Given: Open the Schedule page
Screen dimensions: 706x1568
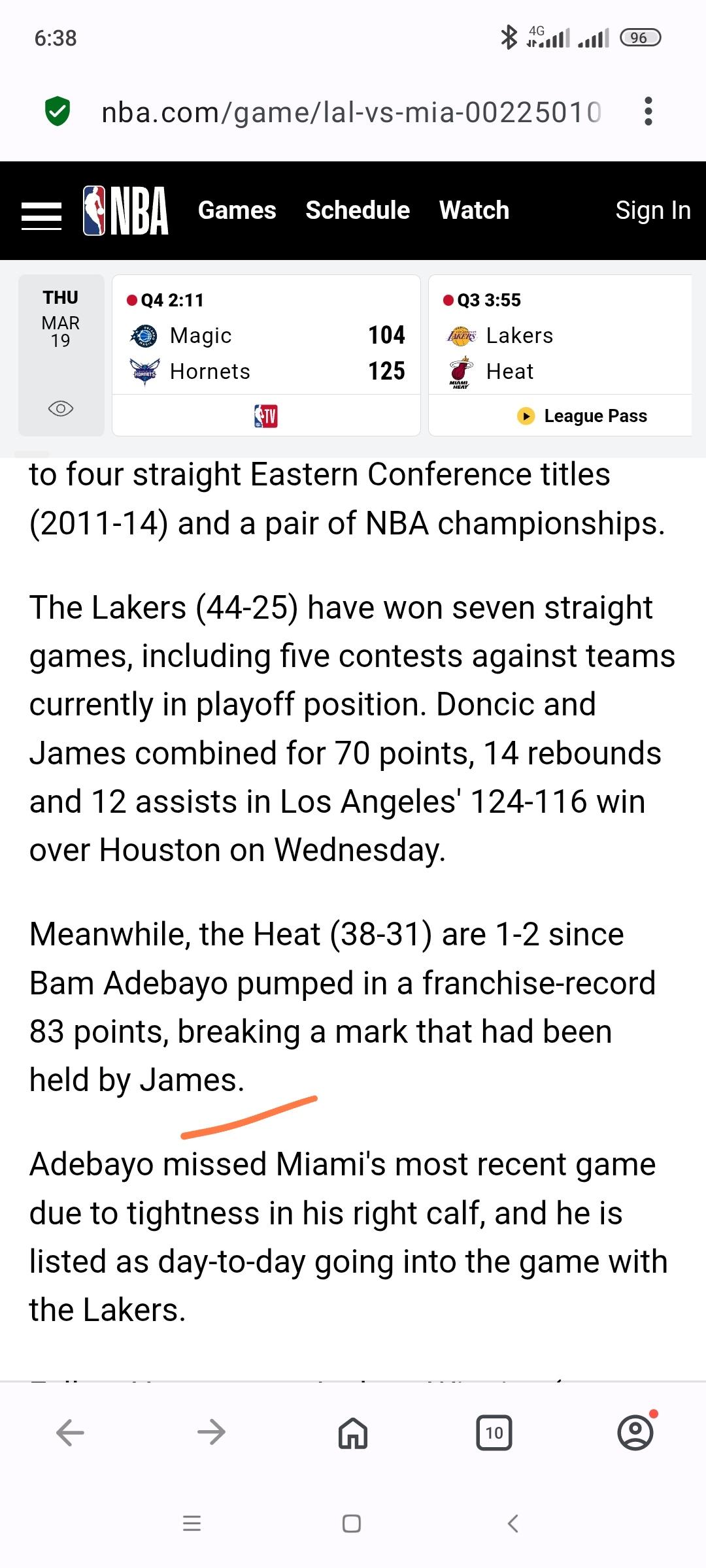Looking at the screenshot, I should (x=358, y=211).
